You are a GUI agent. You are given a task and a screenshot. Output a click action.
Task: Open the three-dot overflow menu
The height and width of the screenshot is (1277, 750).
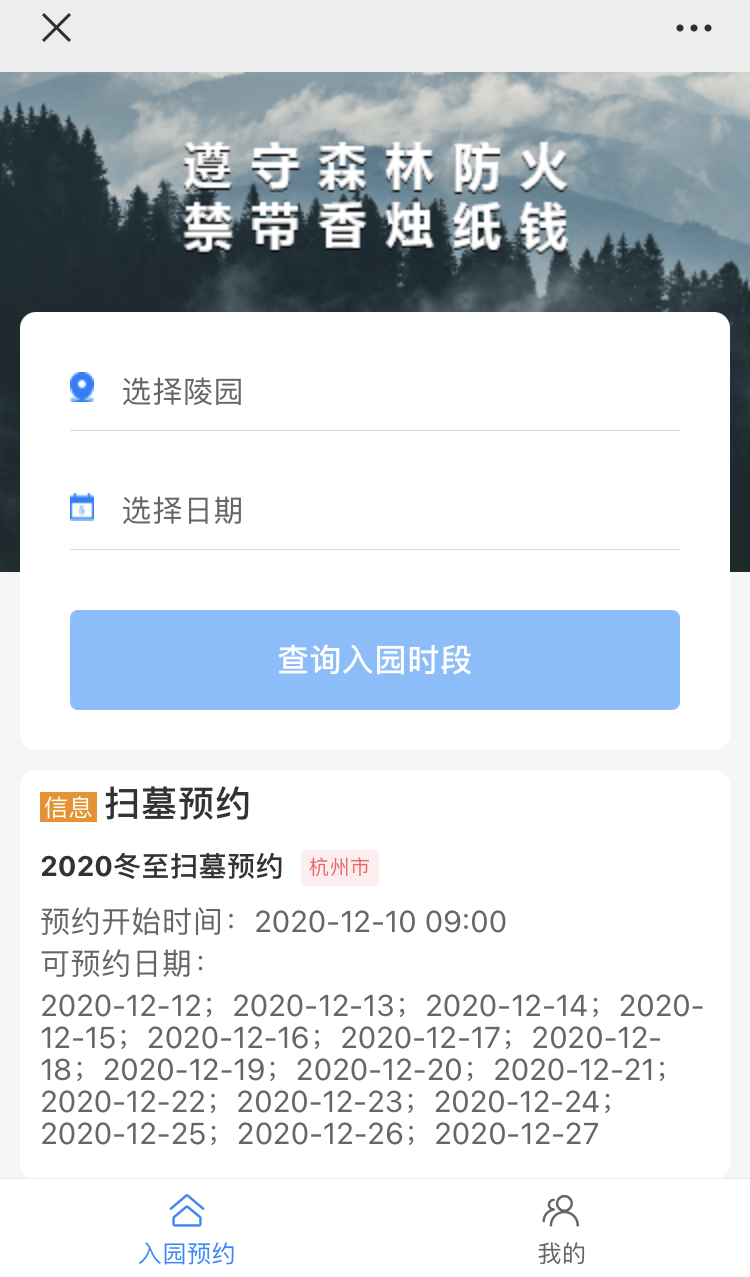(693, 28)
